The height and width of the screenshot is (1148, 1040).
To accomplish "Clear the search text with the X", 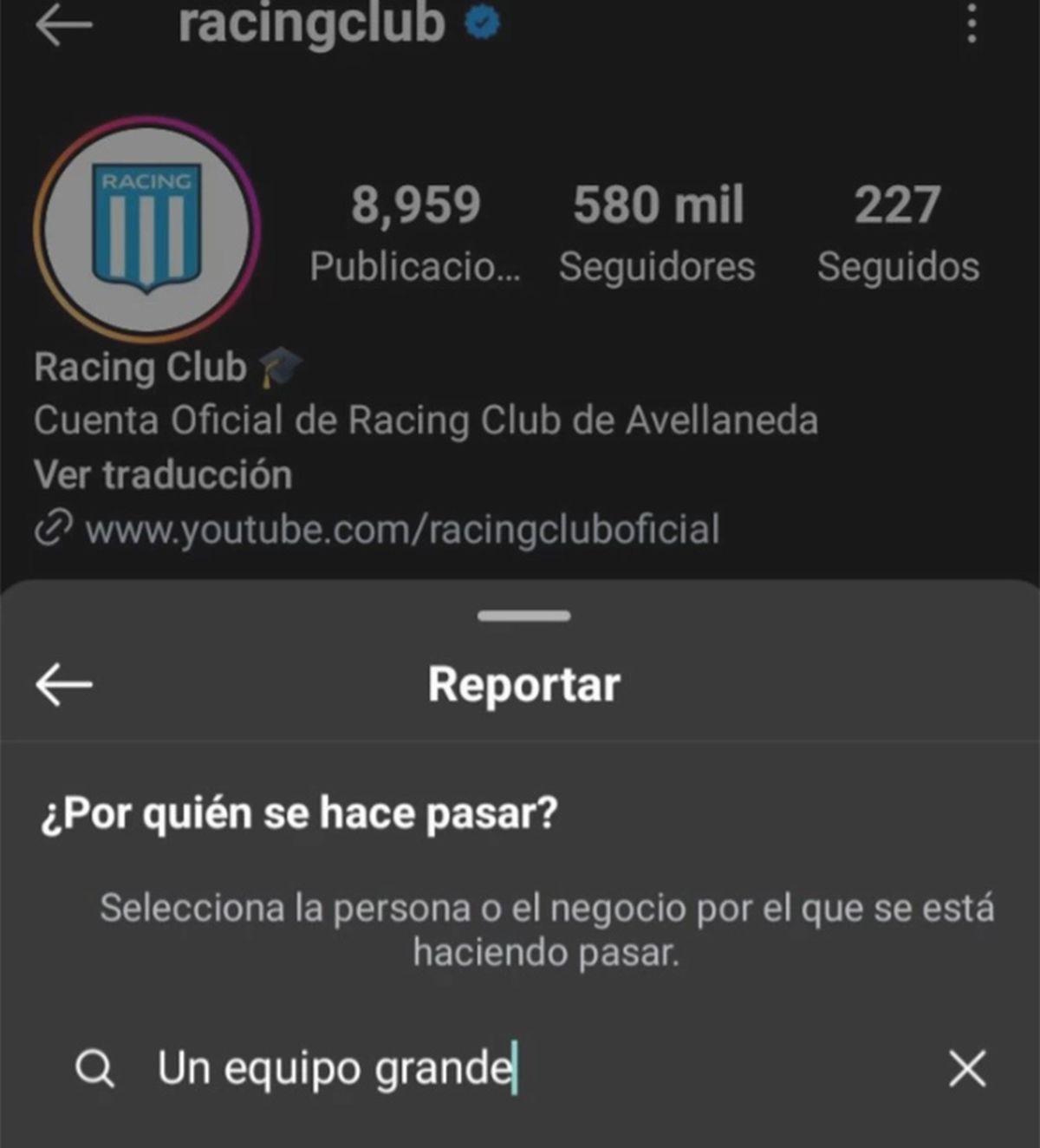I will tap(967, 1068).
